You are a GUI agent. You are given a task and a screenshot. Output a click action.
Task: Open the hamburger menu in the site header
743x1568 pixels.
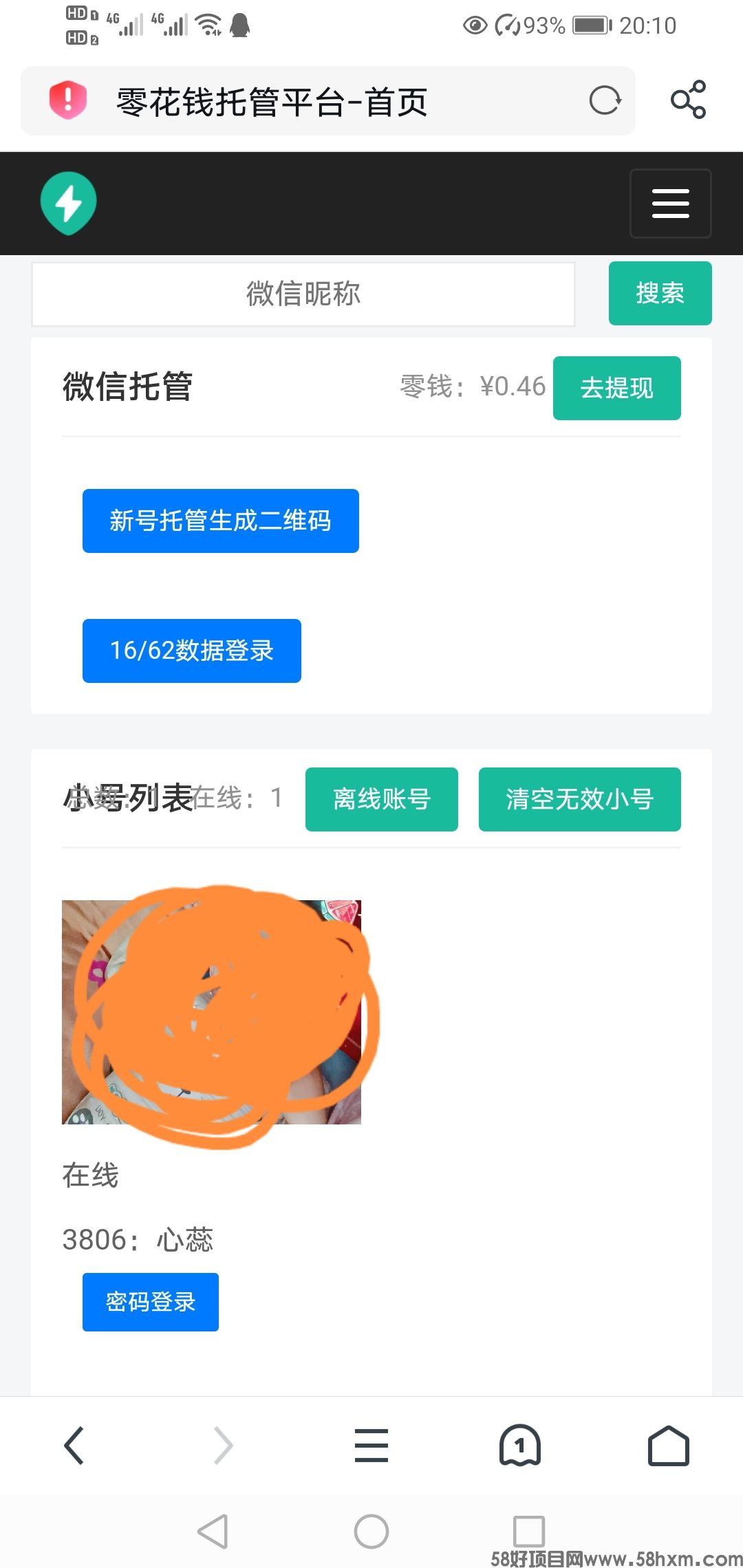coord(670,204)
